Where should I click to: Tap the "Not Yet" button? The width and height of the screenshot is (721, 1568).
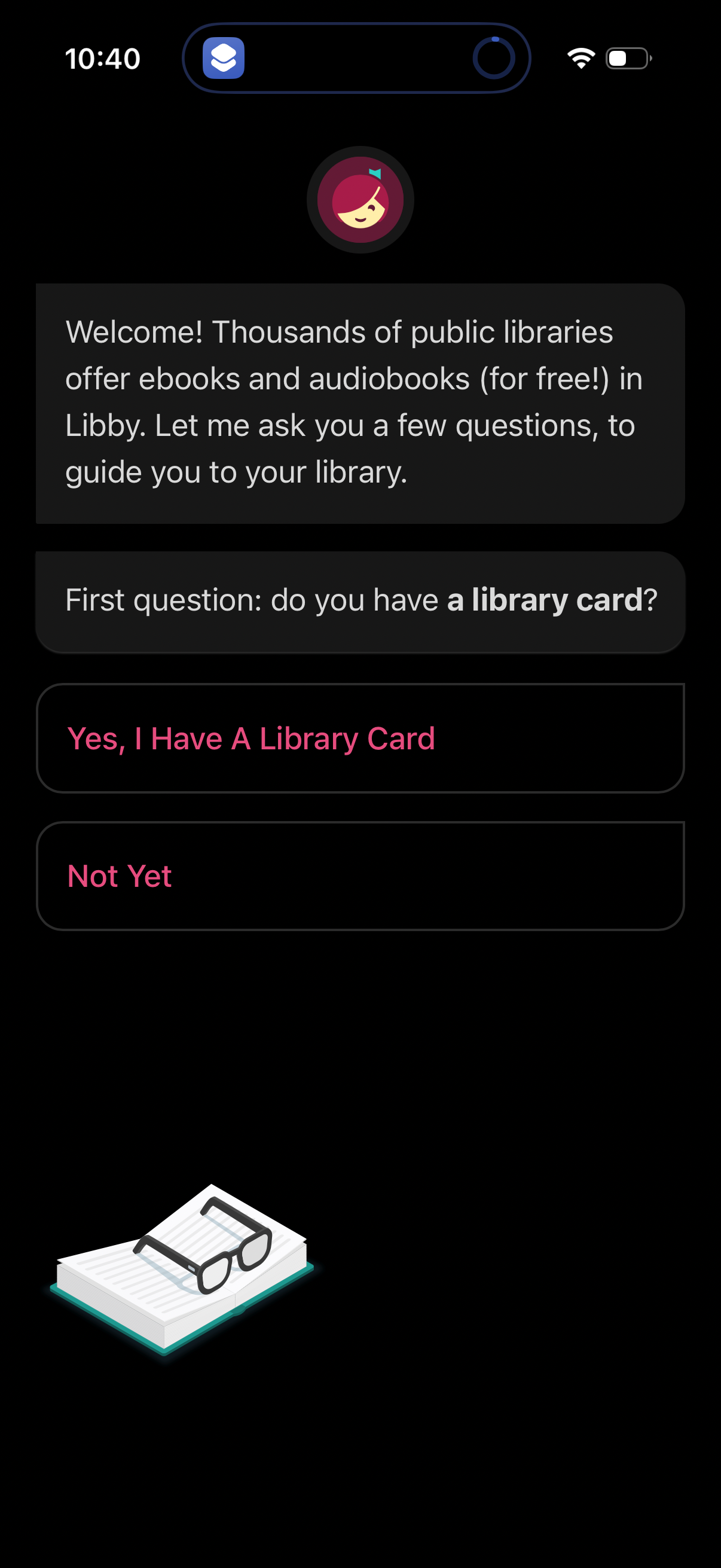pos(360,875)
